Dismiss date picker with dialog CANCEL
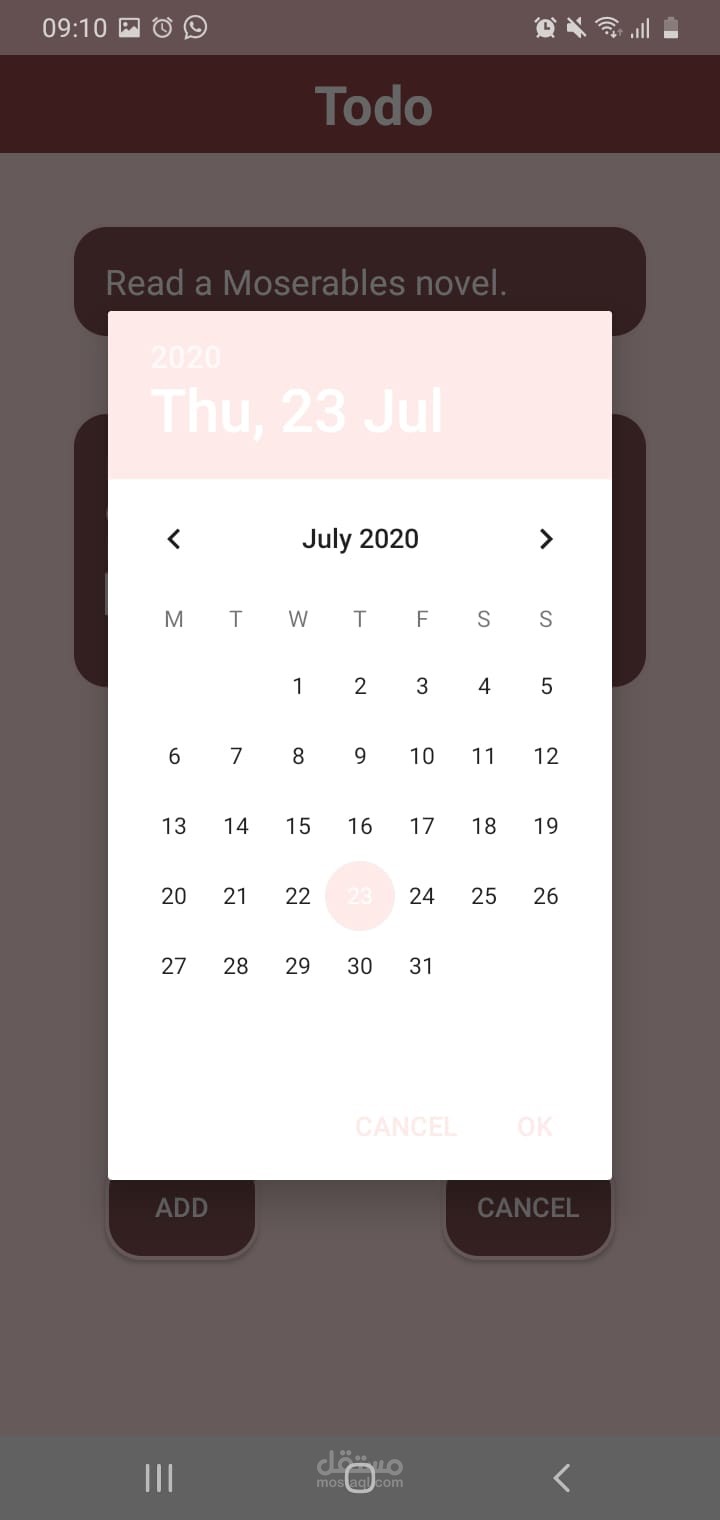Screen dimensions: 720x1520 pos(406,1127)
